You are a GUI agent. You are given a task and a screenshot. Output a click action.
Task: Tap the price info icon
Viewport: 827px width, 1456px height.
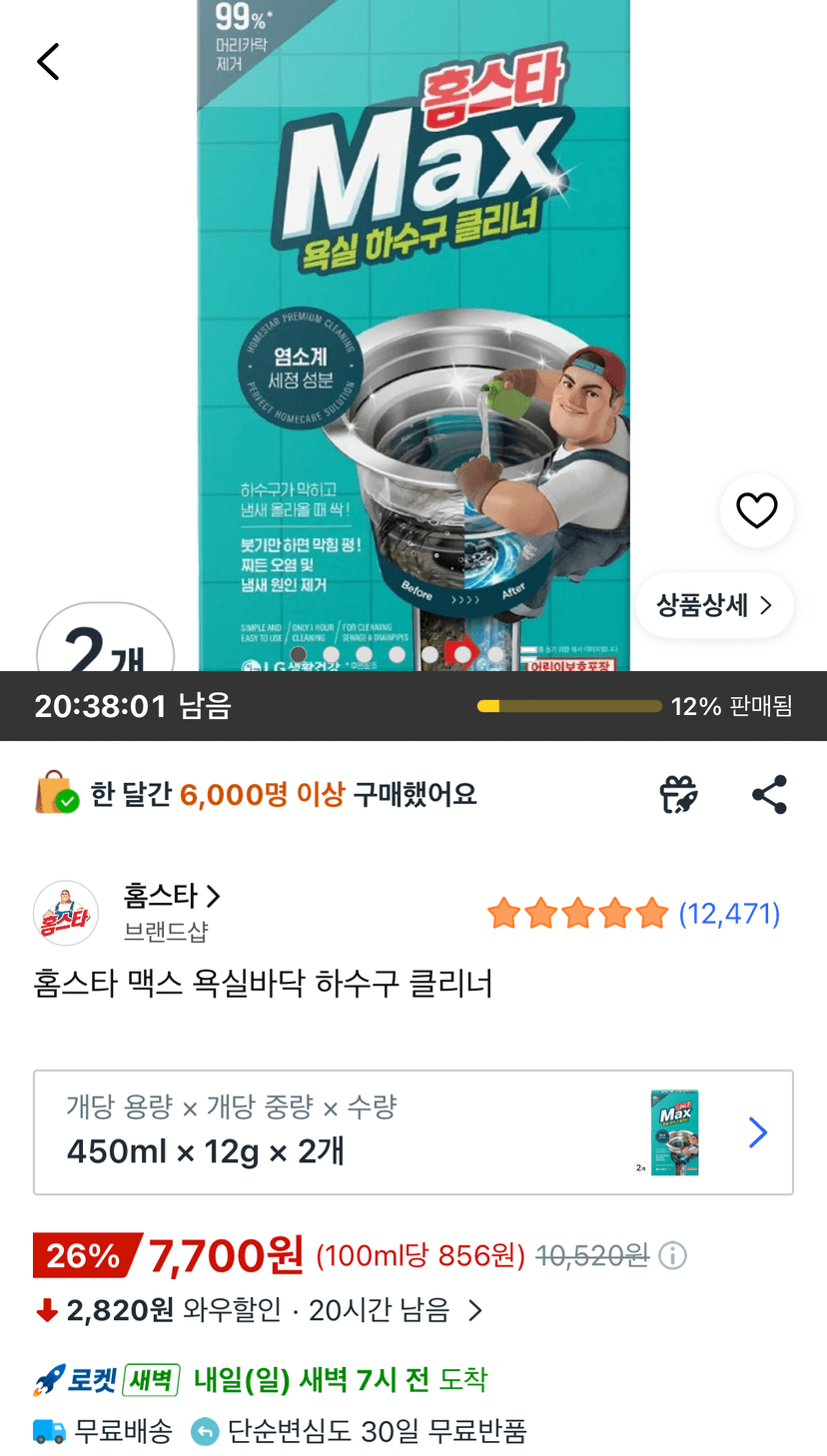click(673, 1255)
